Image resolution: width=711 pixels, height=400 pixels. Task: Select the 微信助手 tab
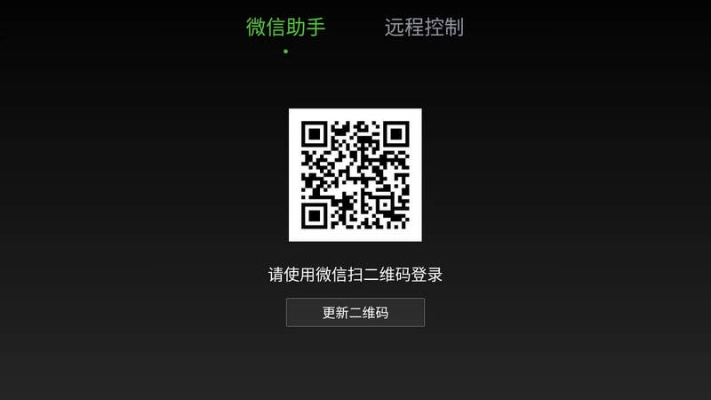(x=286, y=27)
